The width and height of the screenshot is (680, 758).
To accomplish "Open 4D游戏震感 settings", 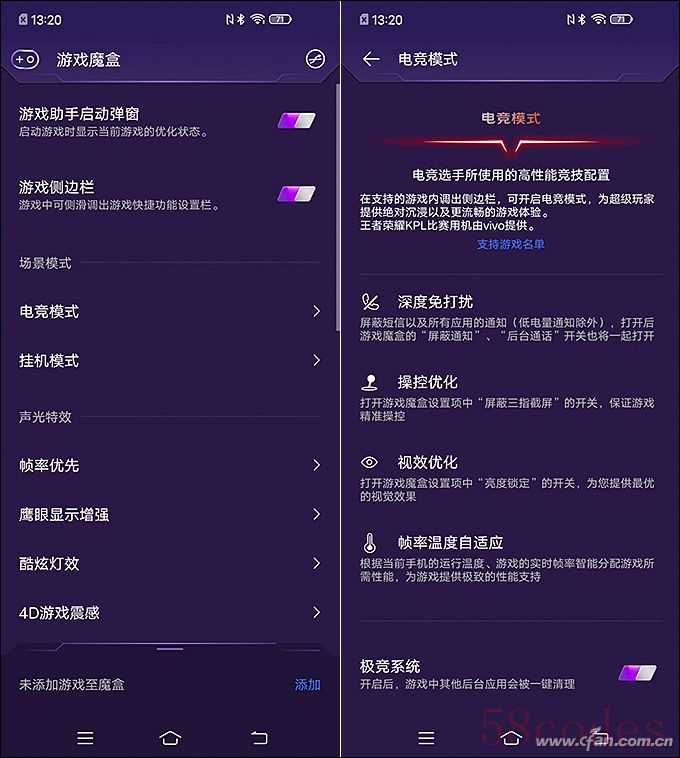I will 170,612.
